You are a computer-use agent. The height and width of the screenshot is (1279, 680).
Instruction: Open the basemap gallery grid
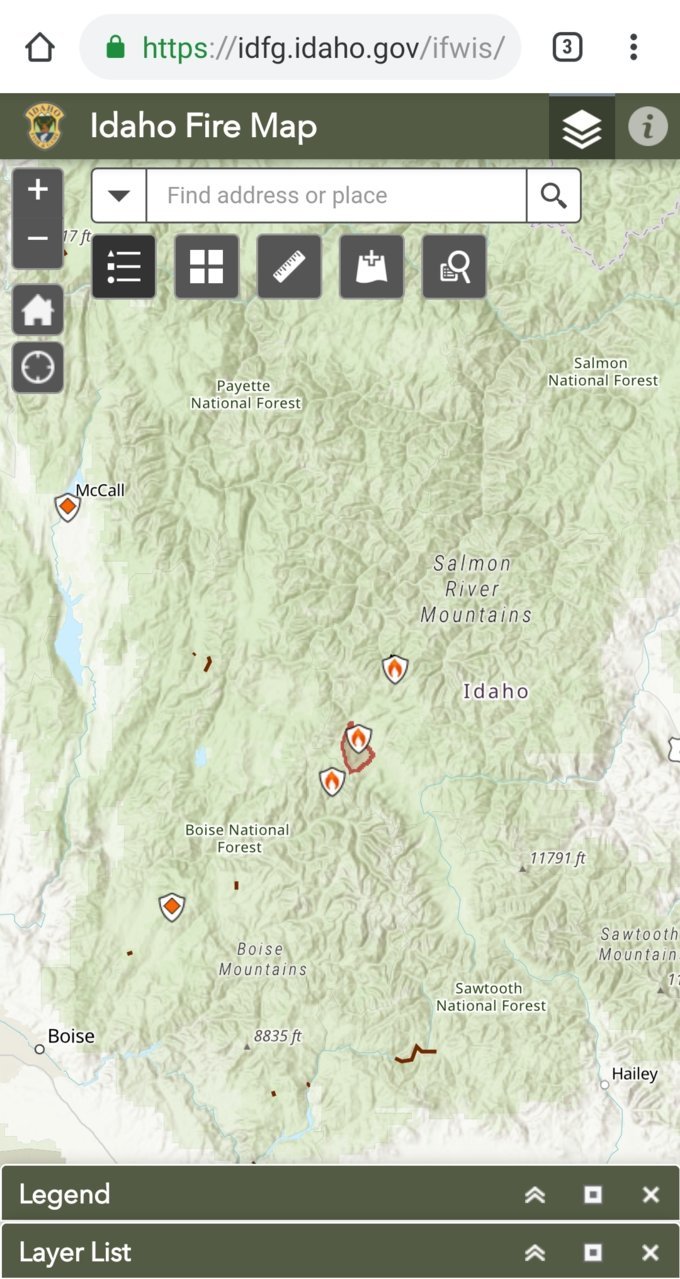coord(207,267)
